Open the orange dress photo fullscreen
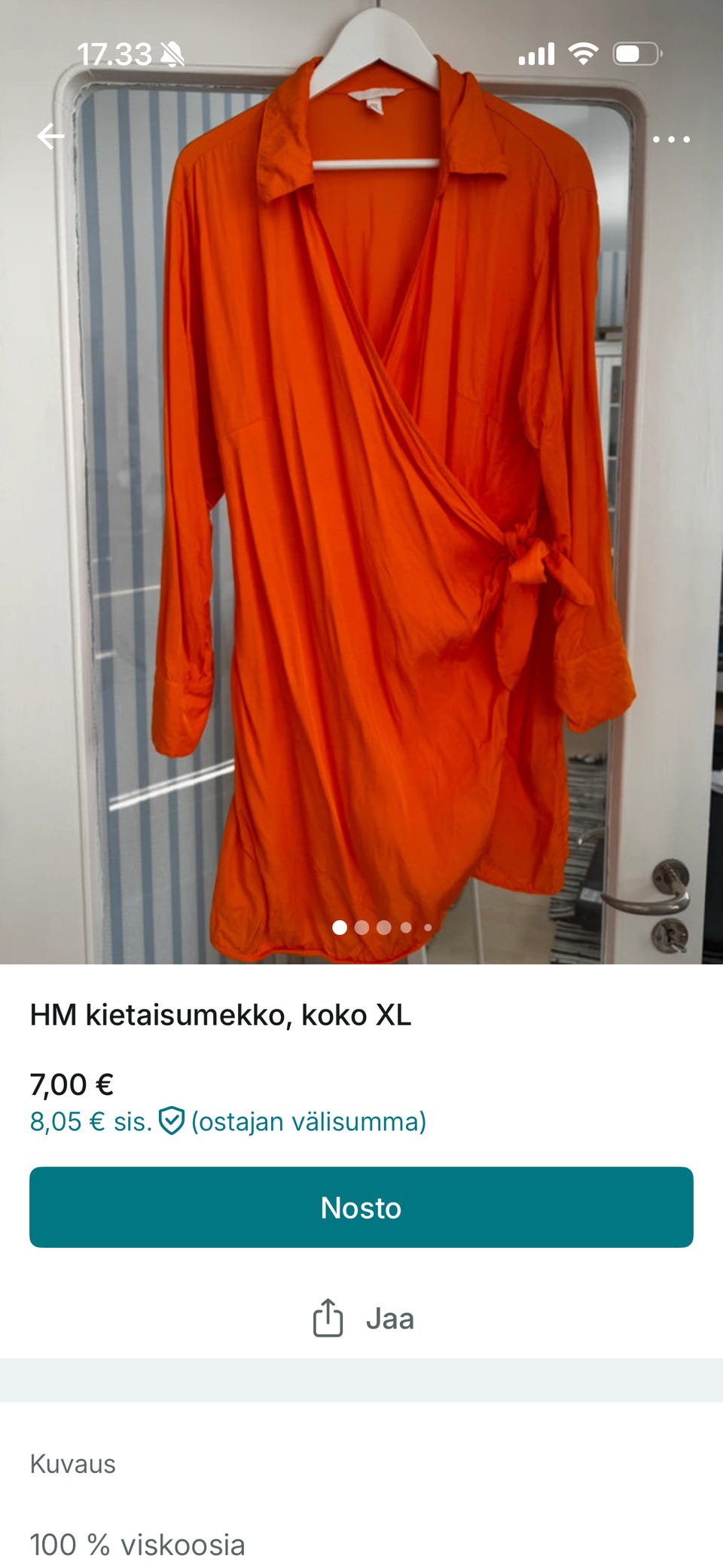Image resolution: width=723 pixels, height=1568 pixels. [x=361, y=482]
